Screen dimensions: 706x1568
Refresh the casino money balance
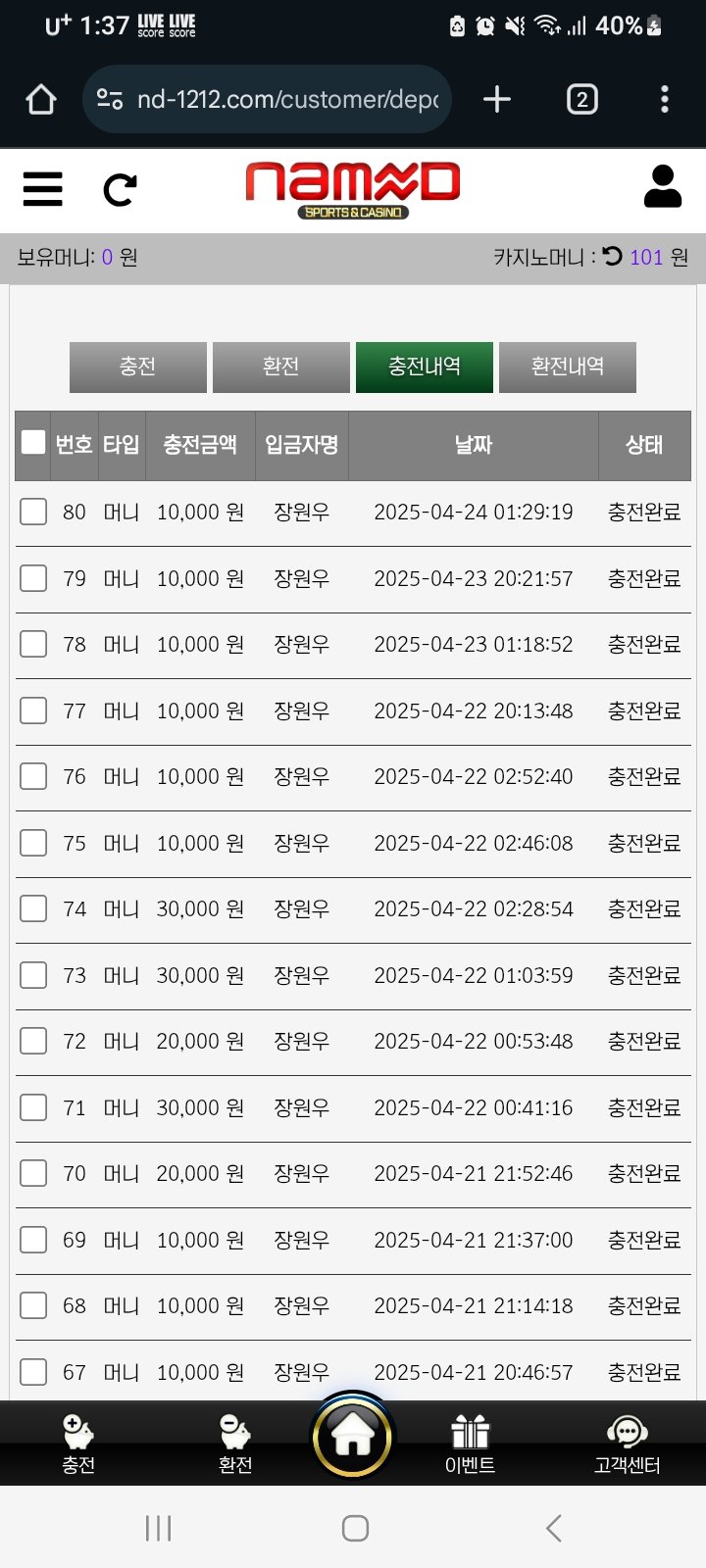click(613, 257)
